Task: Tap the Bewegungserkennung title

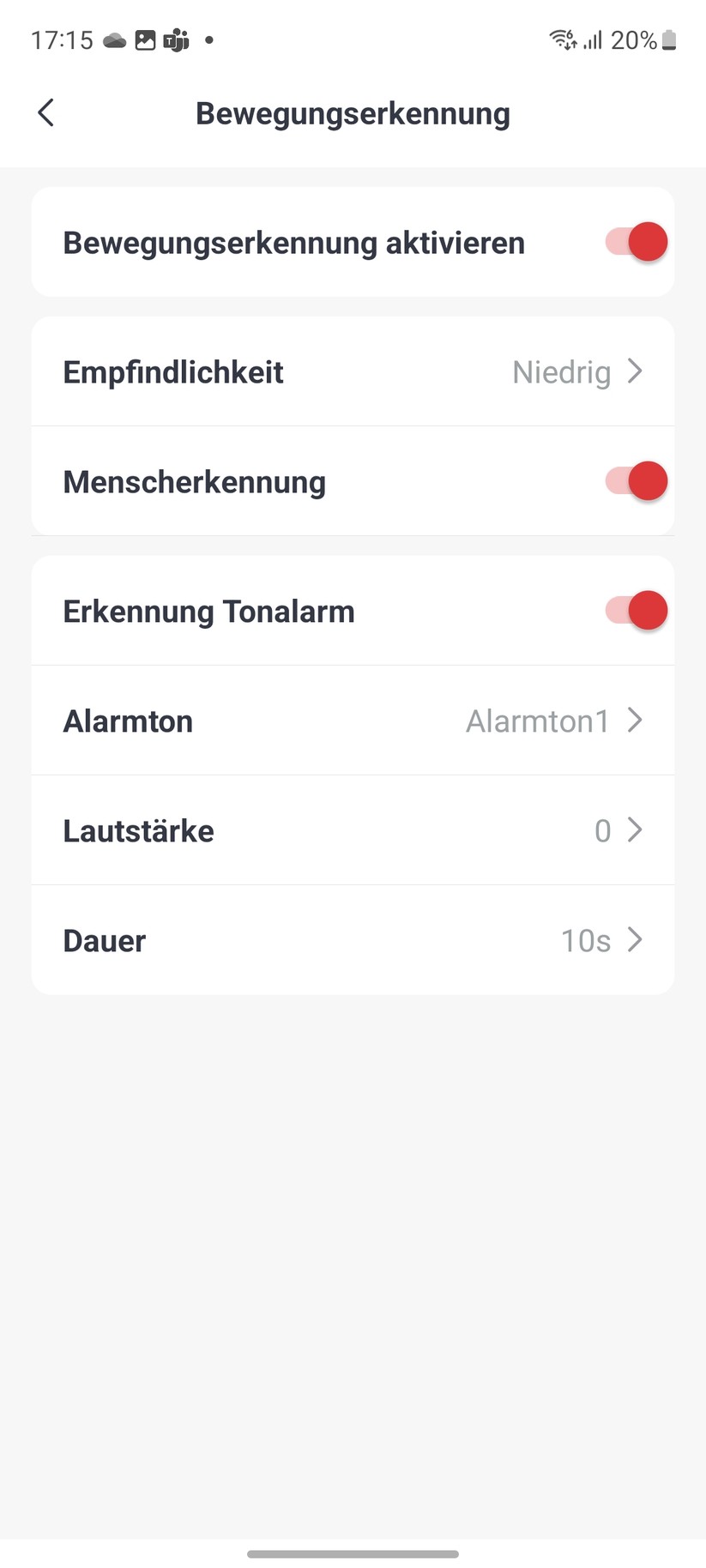Action: pos(353,112)
